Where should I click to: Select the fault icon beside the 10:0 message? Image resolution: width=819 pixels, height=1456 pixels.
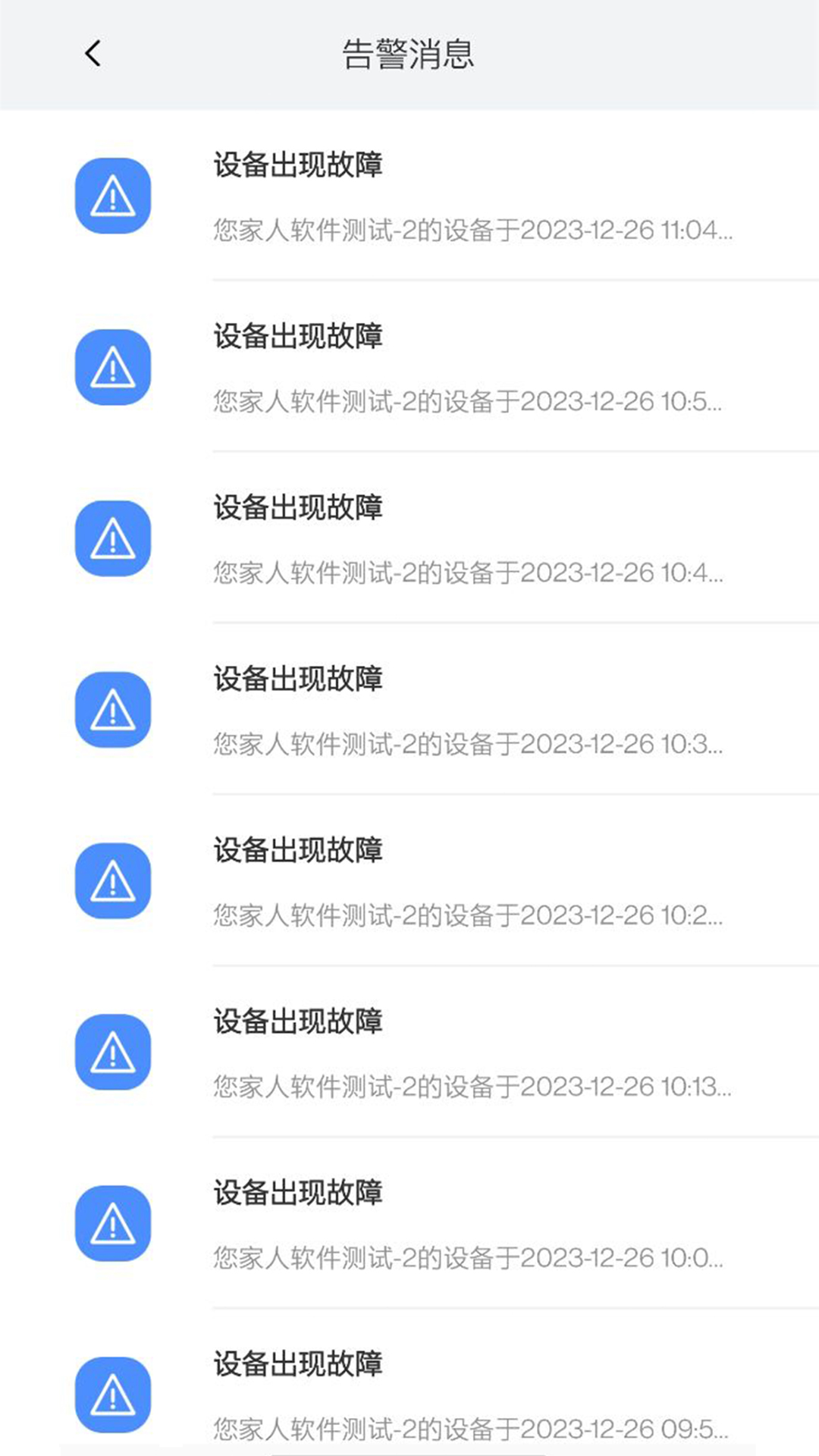click(113, 1223)
